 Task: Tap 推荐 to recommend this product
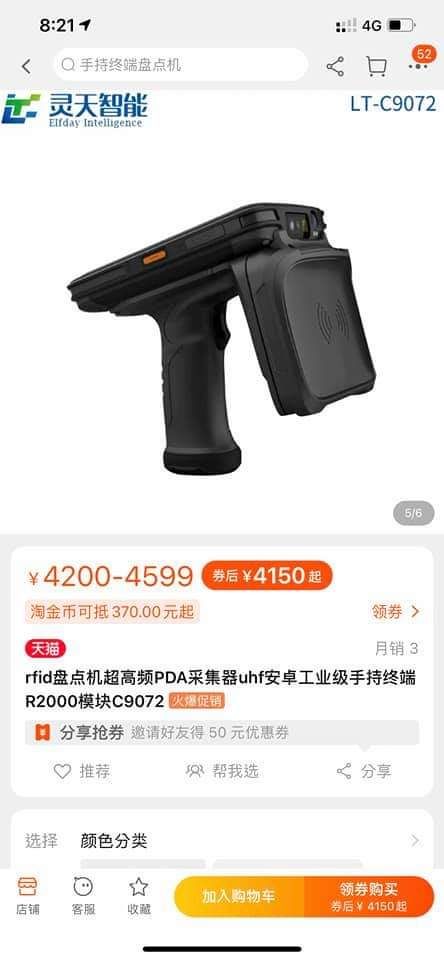point(81,771)
